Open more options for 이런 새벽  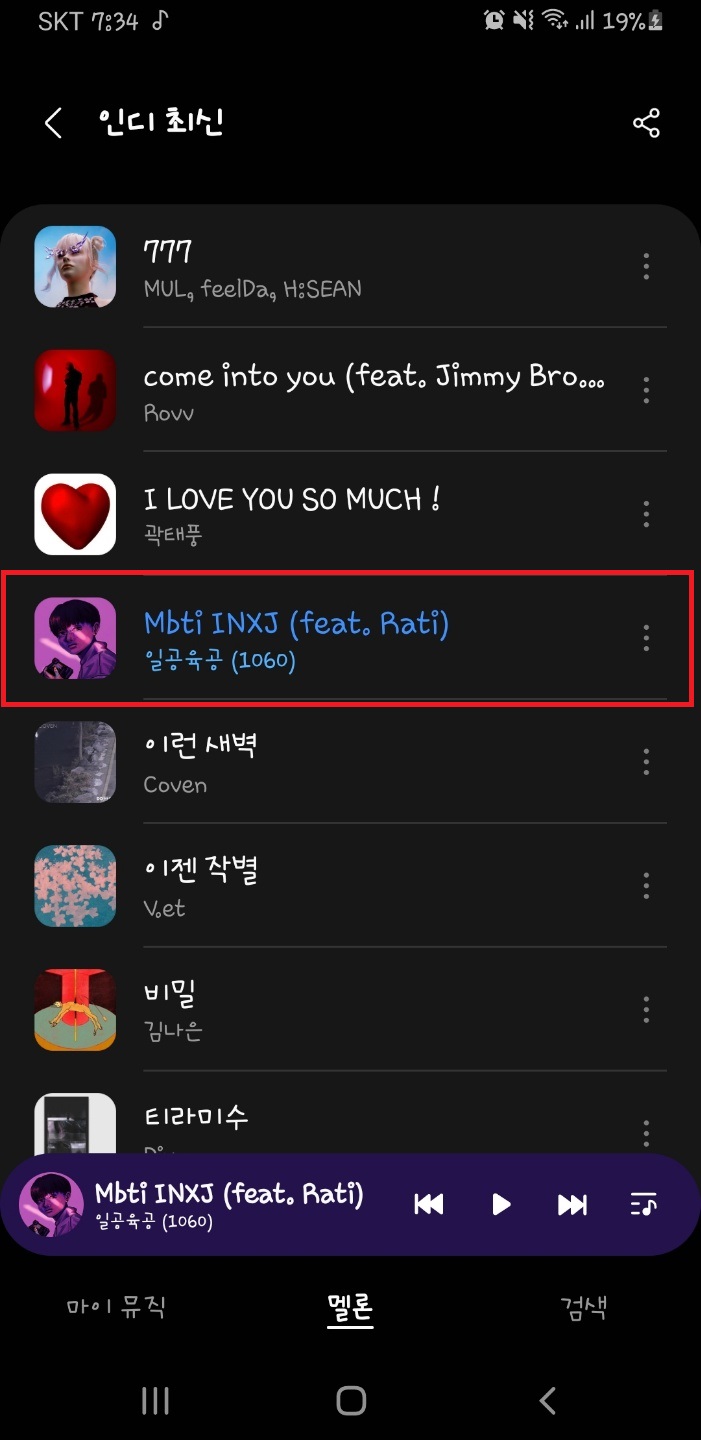tap(646, 762)
